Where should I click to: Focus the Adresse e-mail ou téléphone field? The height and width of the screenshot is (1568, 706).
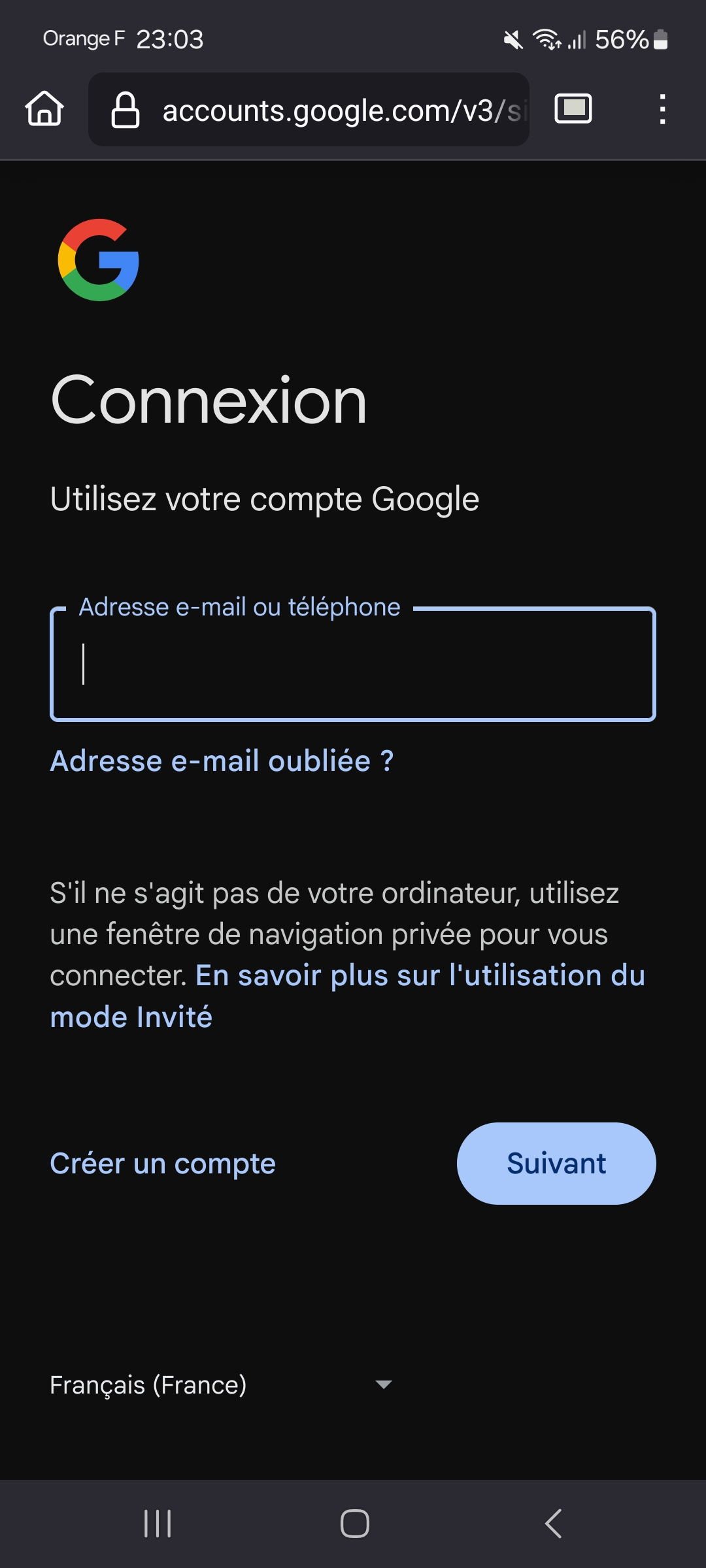coord(353,664)
